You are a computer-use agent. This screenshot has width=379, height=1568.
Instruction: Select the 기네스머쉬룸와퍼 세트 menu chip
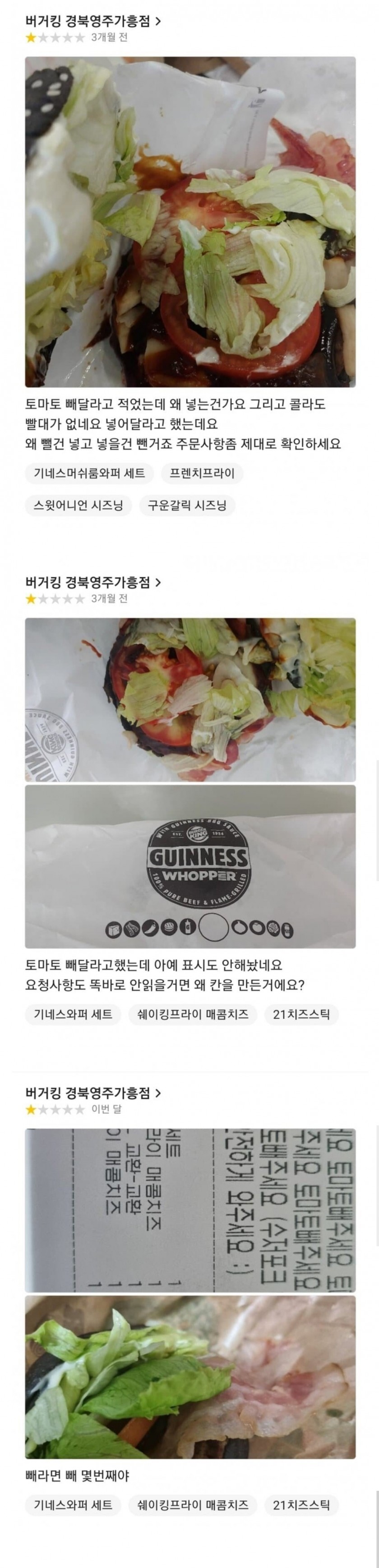[x=89, y=473]
